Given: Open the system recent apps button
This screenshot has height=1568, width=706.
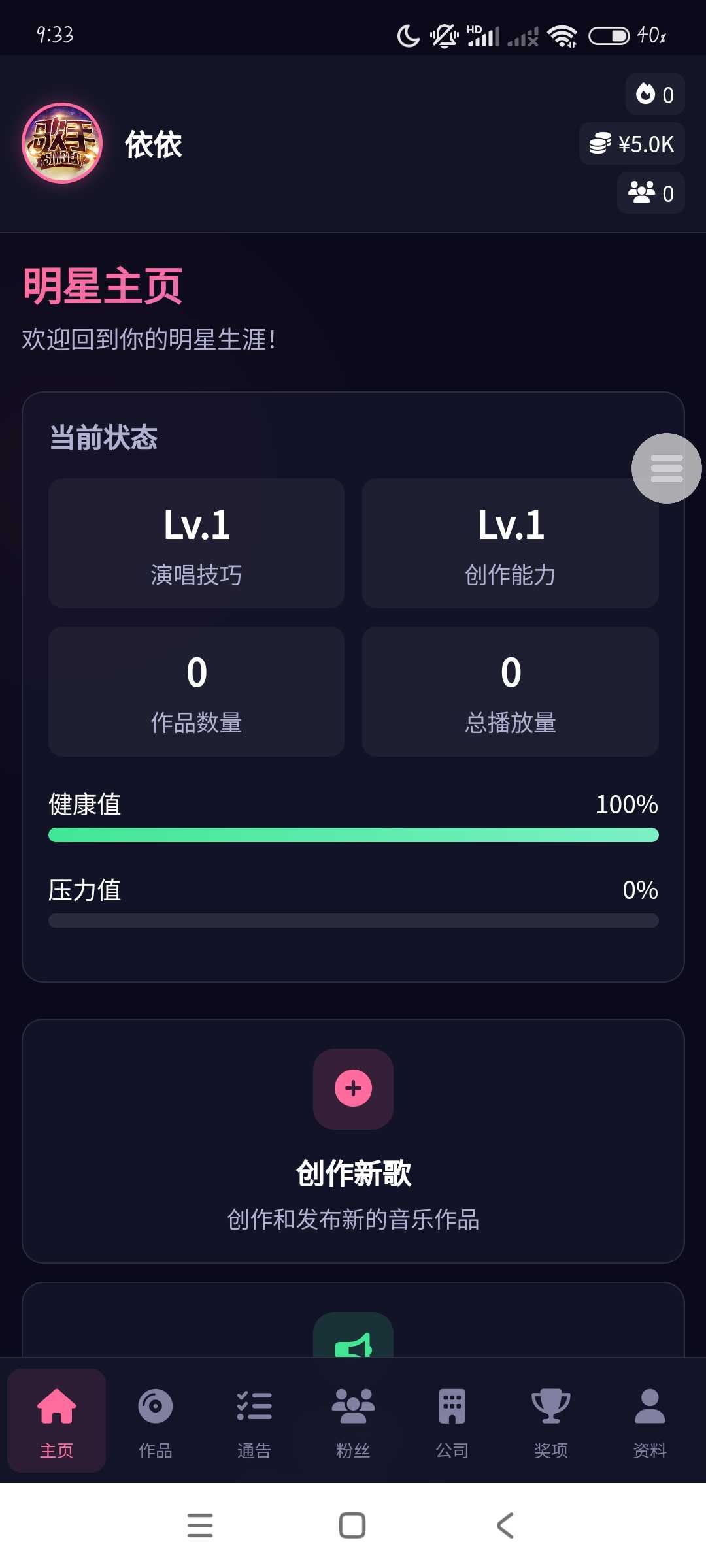Looking at the screenshot, I should 200,1526.
